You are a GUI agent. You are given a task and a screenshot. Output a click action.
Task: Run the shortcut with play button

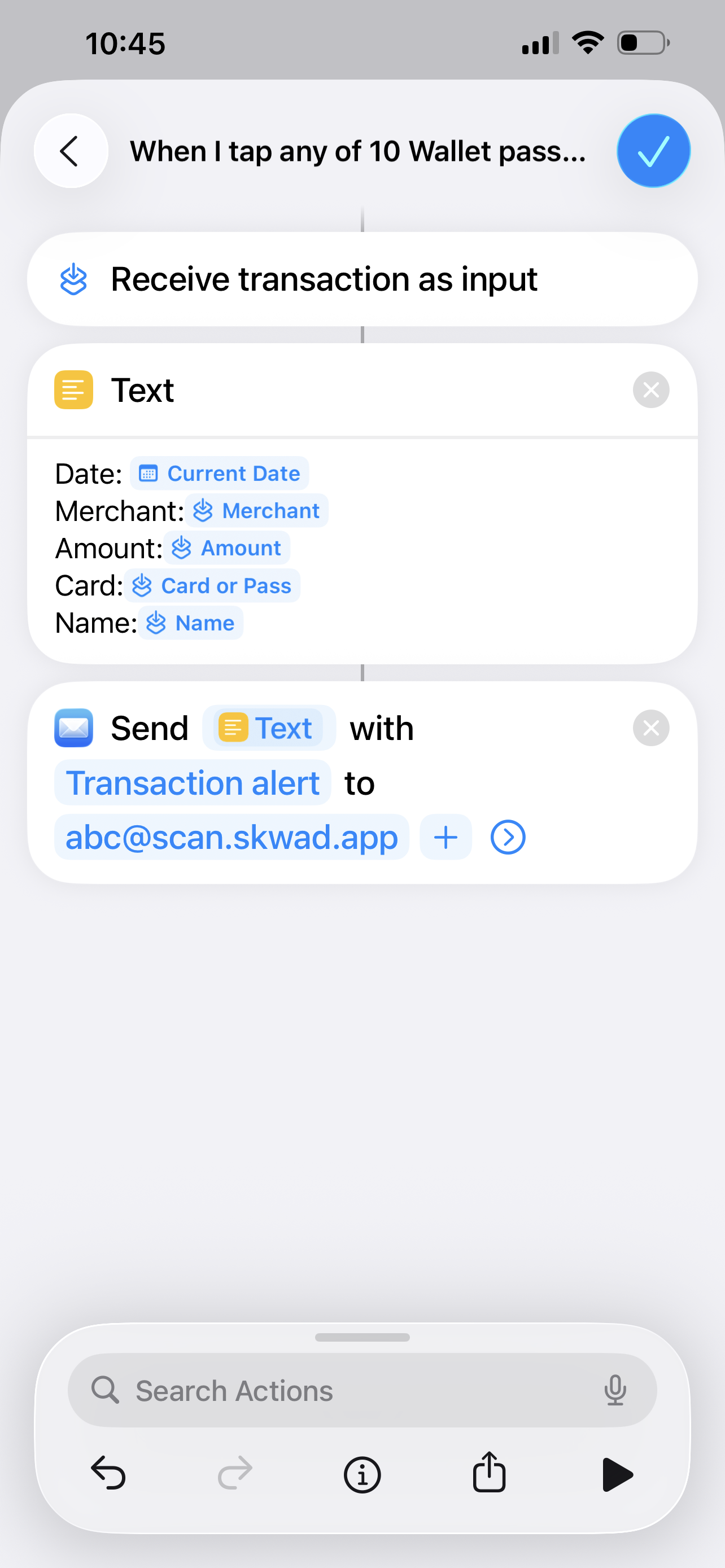616,1474
